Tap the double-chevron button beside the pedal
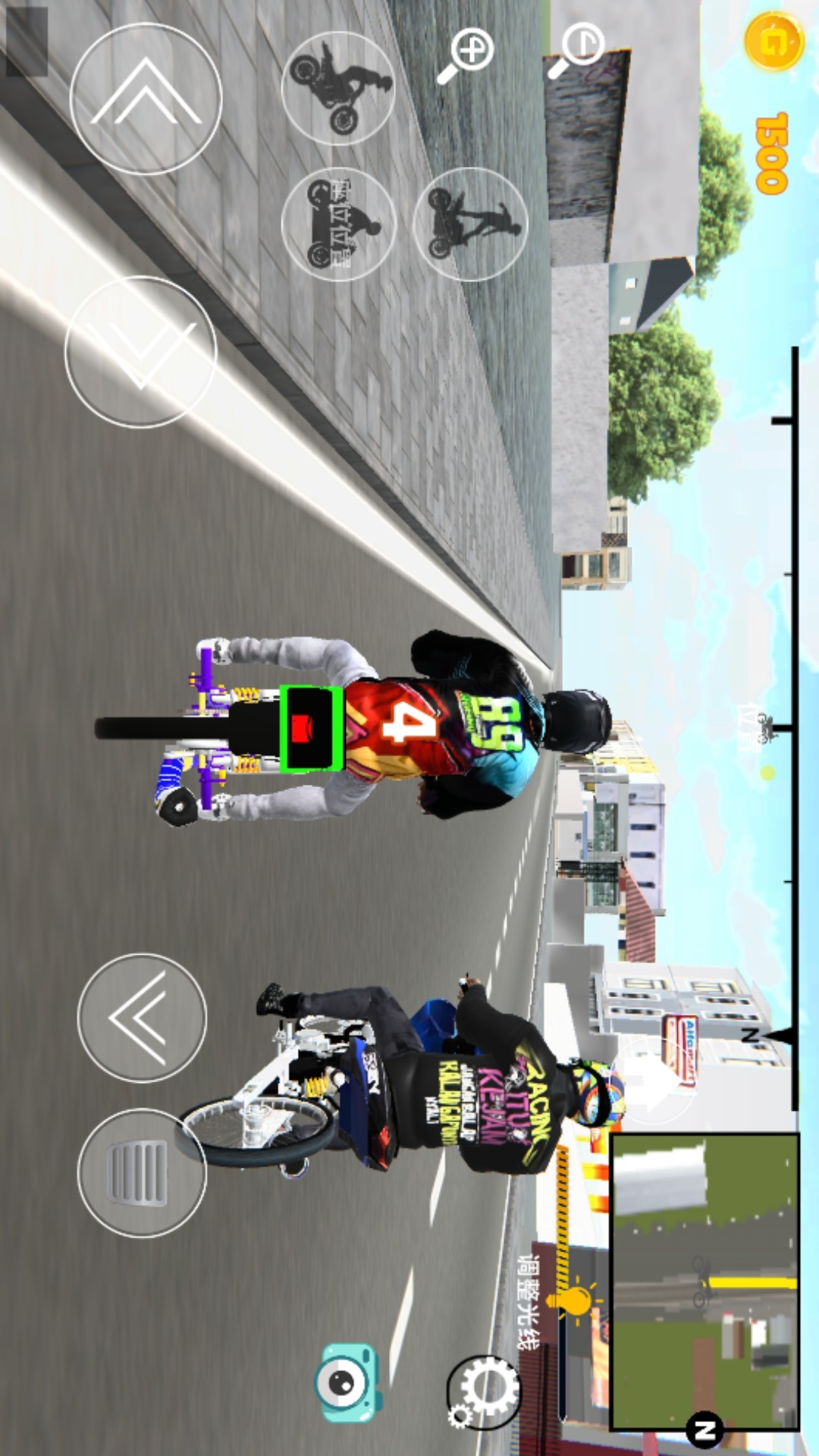The width and height of the screenshot is (819, 1456). tap(142, 1018)
